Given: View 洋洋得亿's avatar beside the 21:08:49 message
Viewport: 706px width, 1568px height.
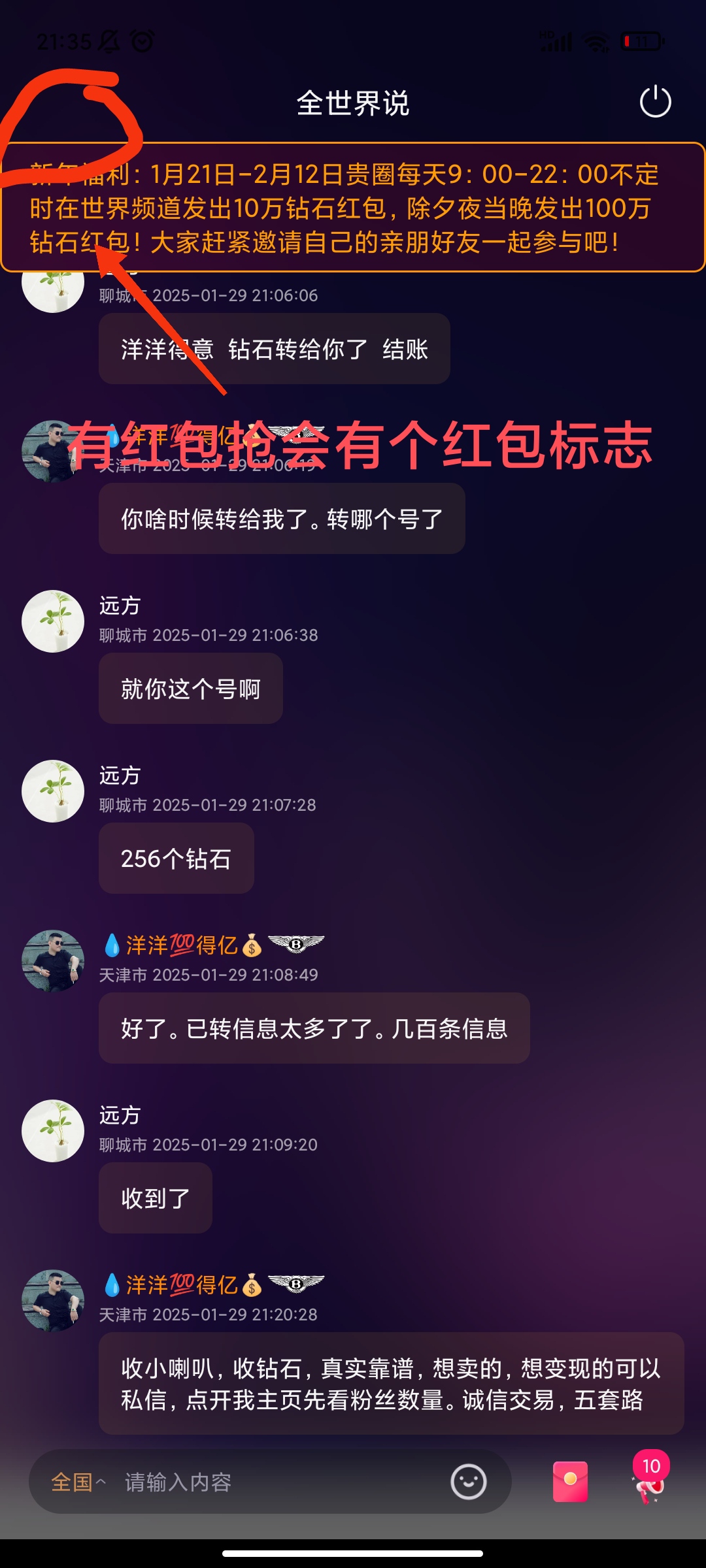Looking at the screenshot, I should click(x=53, y=961).
